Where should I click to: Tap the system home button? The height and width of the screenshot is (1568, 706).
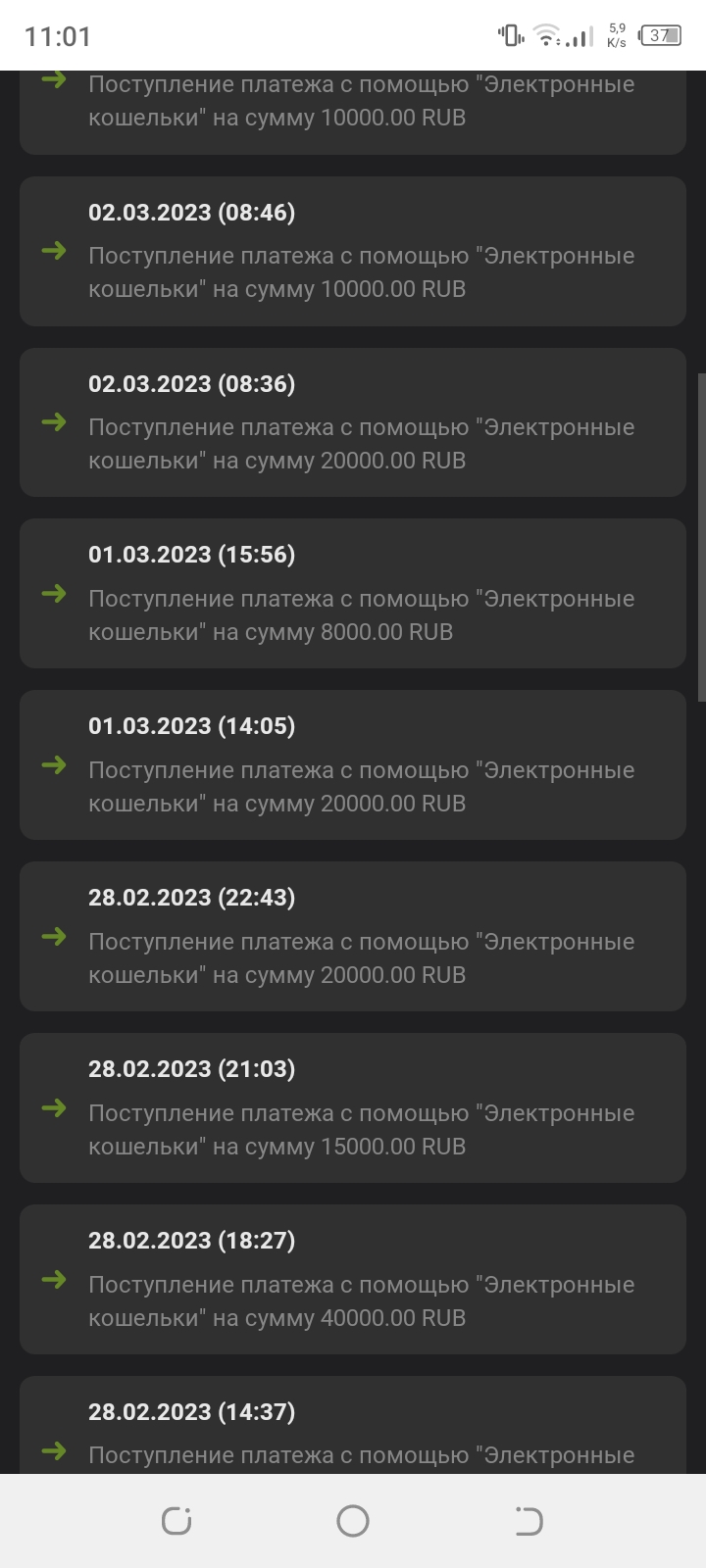coord(353,1521)
